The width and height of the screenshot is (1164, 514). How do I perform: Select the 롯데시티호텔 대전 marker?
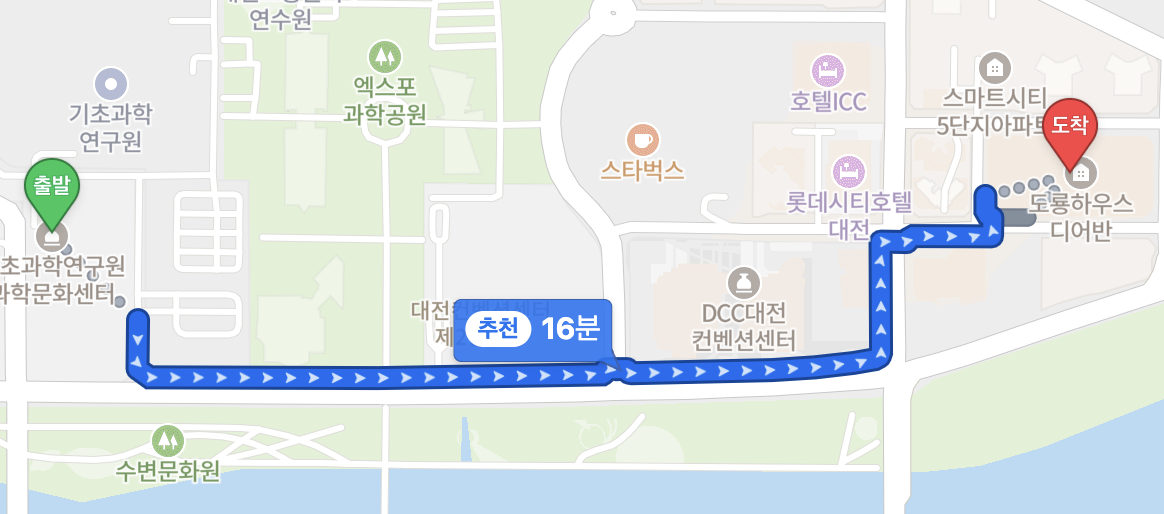(x=849, y=169)
